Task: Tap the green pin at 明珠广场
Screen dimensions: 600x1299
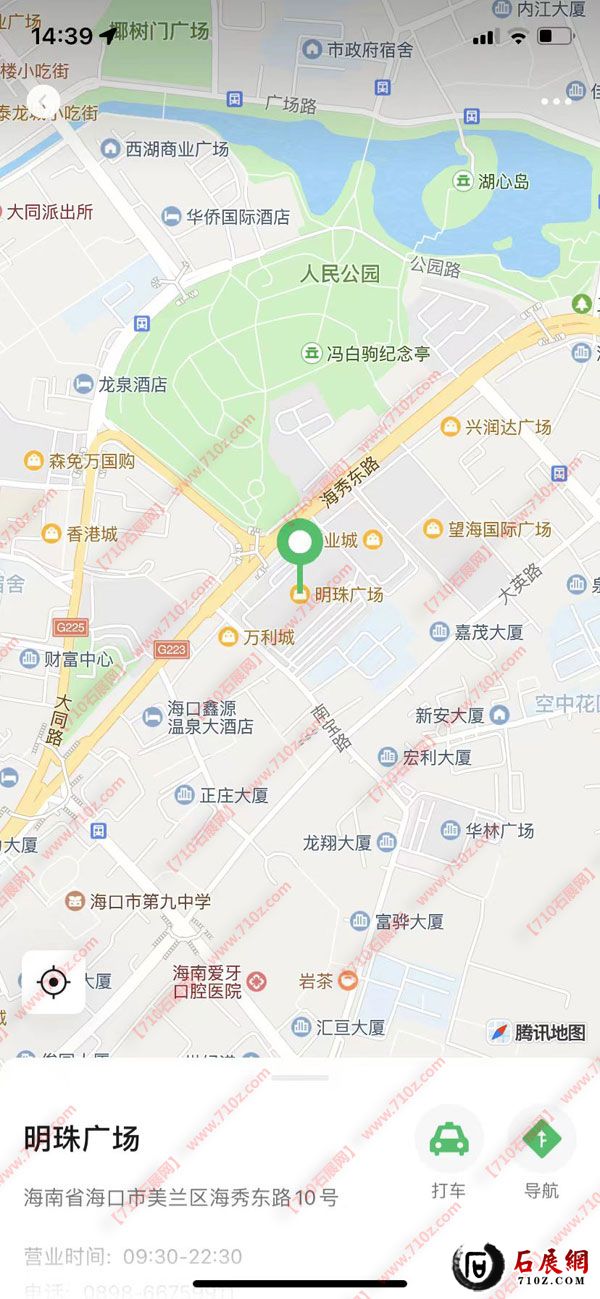Action: pos(299,545)
